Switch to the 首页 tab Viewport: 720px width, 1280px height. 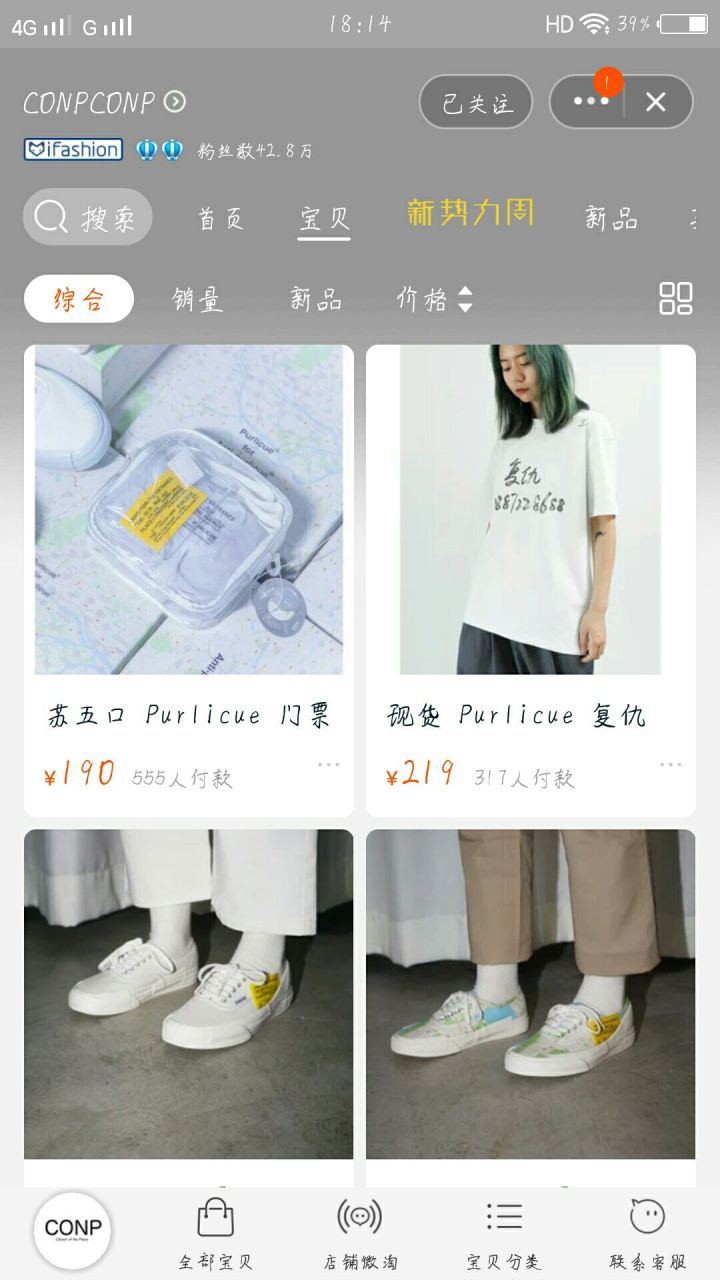coord(221,218)
